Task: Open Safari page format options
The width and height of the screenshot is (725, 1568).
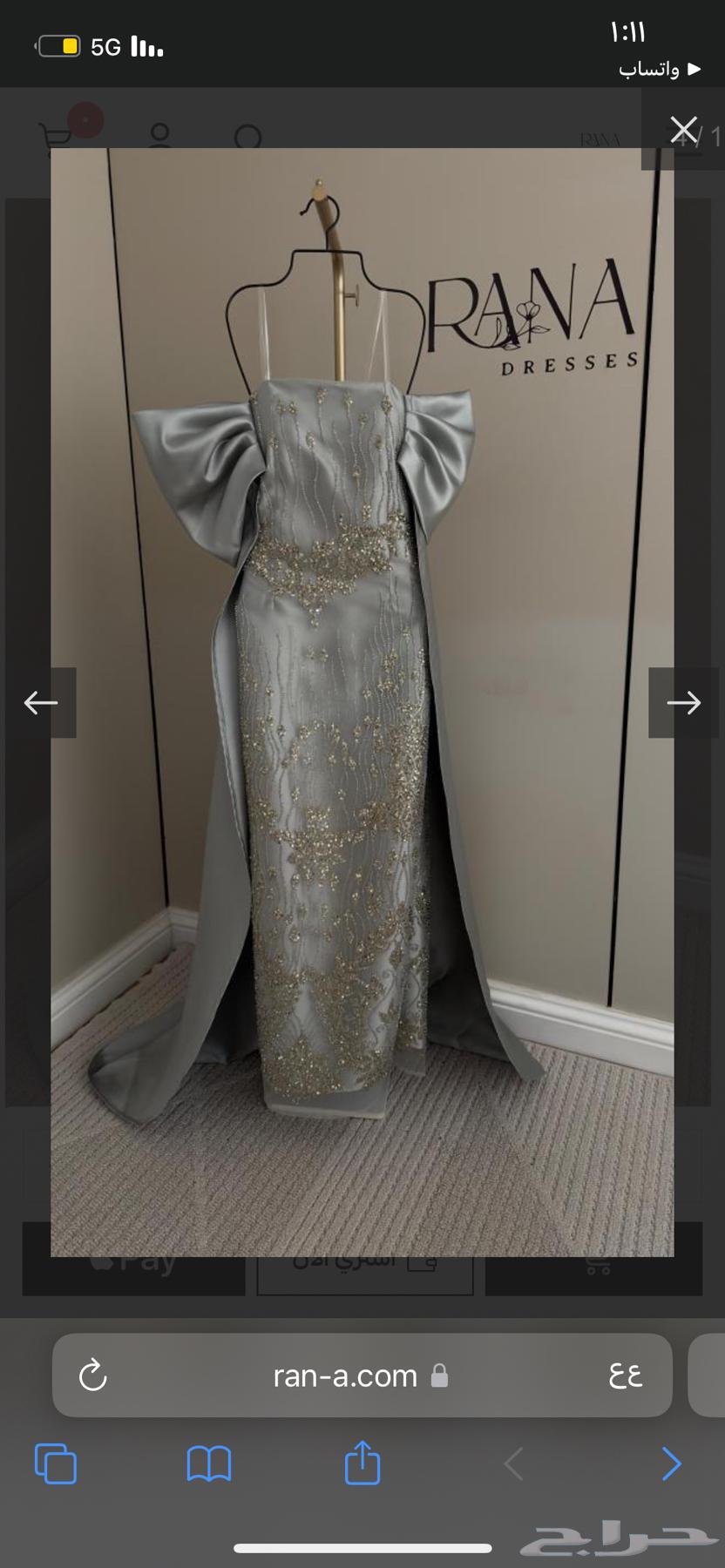Action: click(x=626, y=1375)
